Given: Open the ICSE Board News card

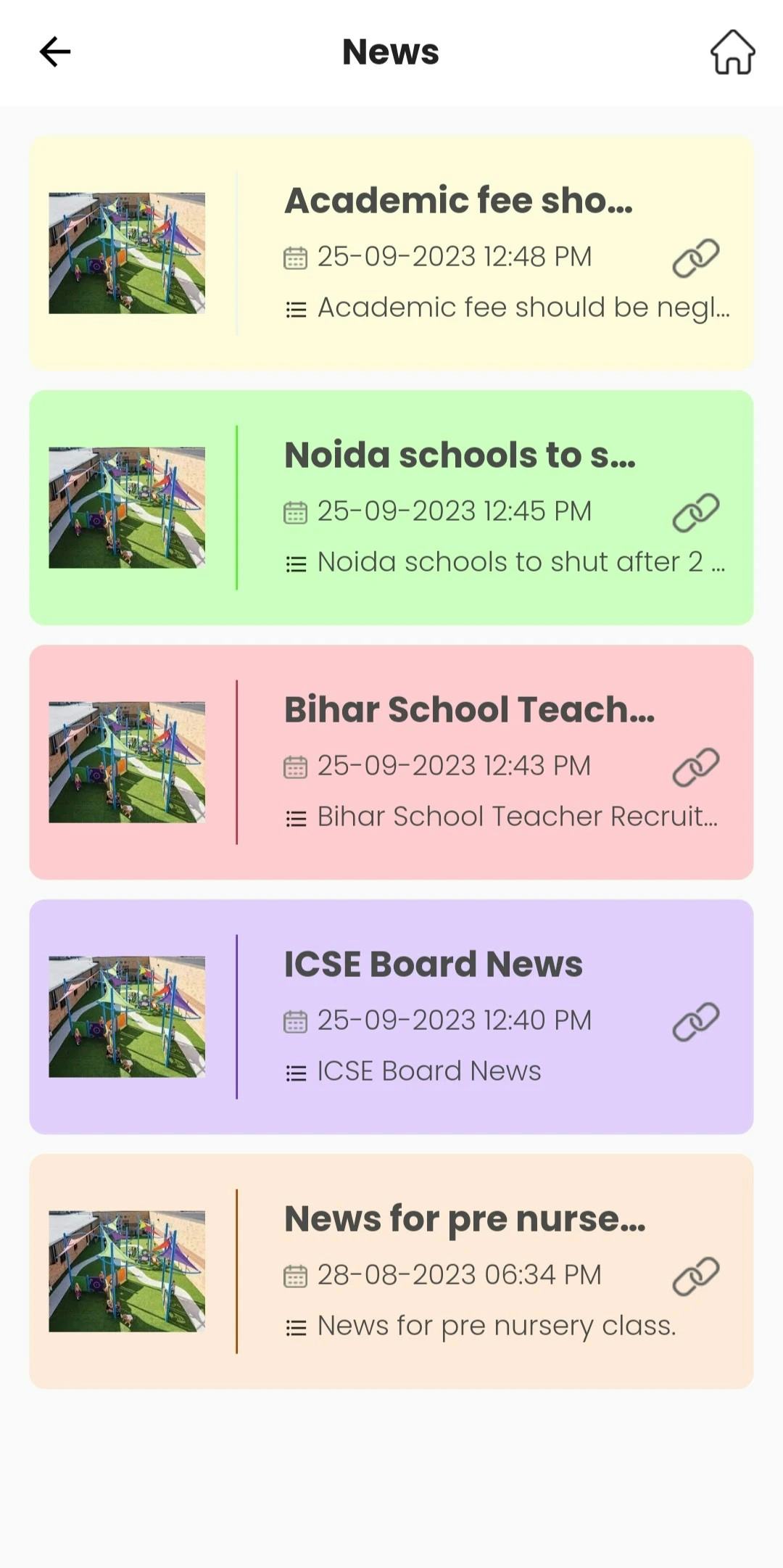Looking at the screenshot, I should 433,965.
